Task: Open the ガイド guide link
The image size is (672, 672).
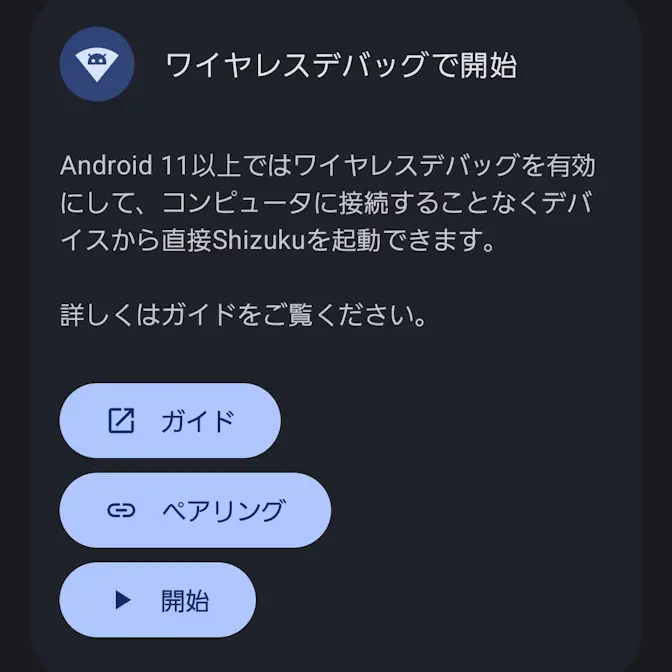Action: [x=170, y=421]
